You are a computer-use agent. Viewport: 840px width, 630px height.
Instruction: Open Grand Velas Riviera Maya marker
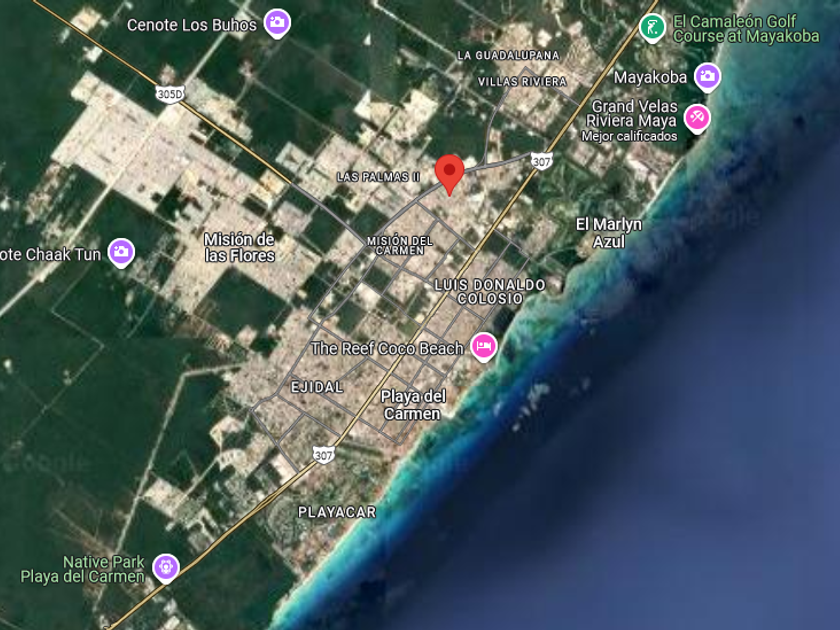697,116
